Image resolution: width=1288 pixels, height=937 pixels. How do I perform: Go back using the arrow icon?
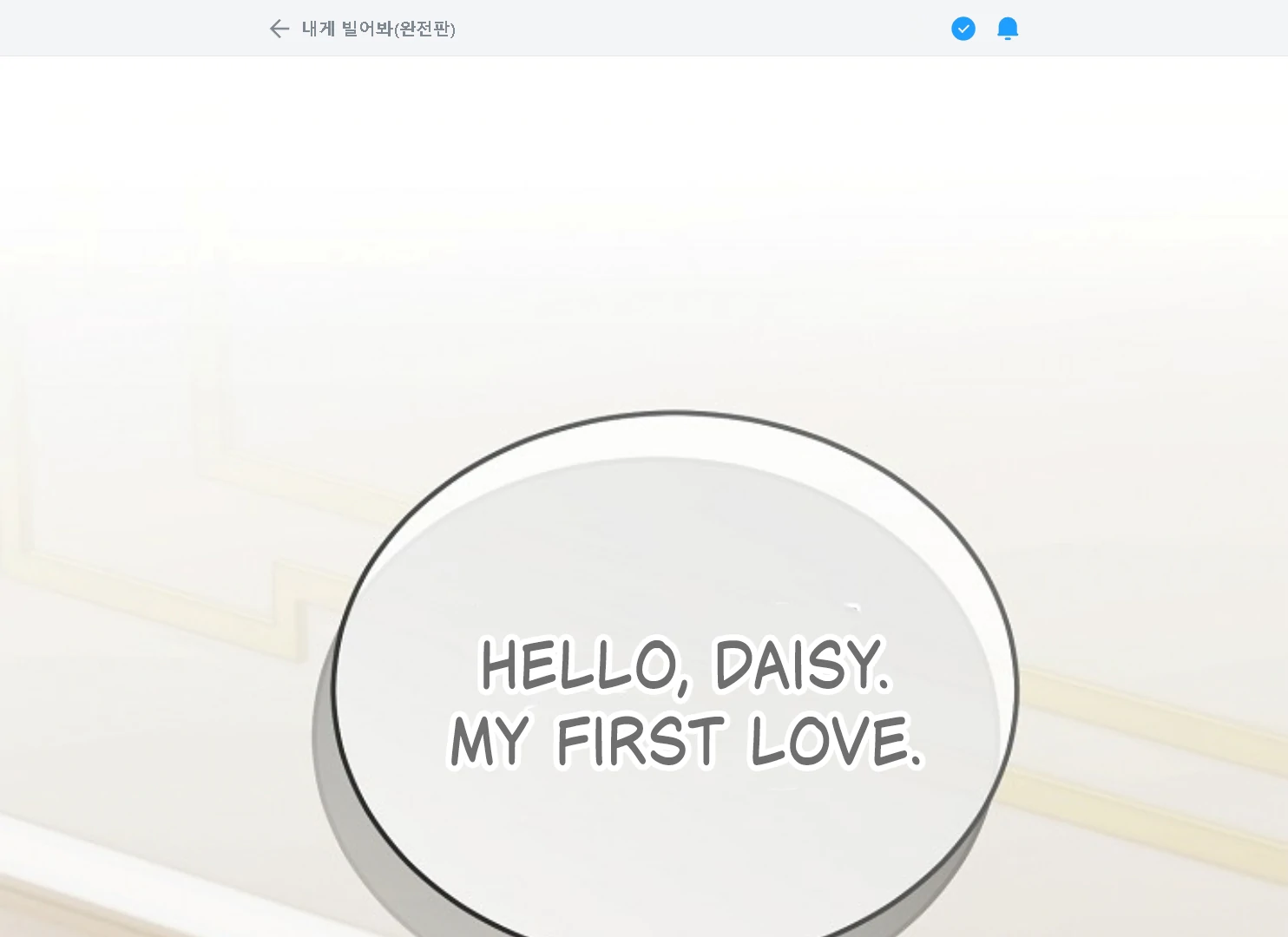click(279, 29)
